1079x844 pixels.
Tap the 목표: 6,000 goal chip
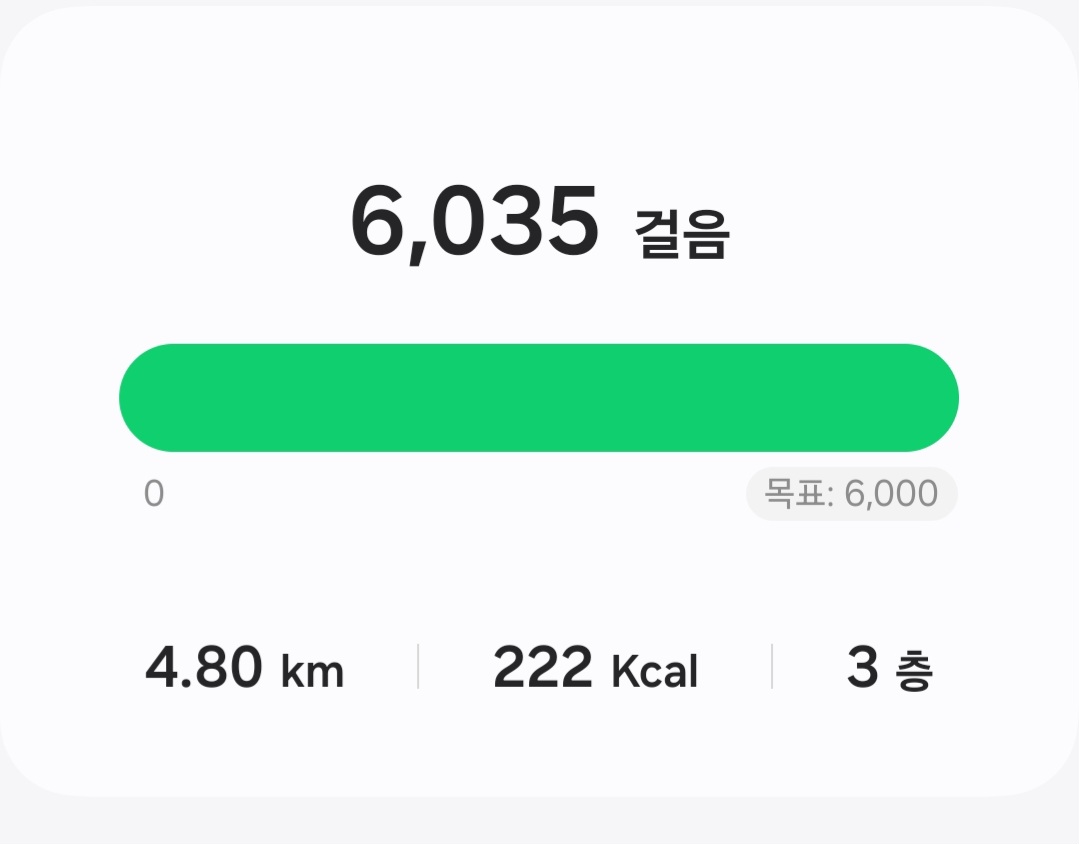click(852, 494)
